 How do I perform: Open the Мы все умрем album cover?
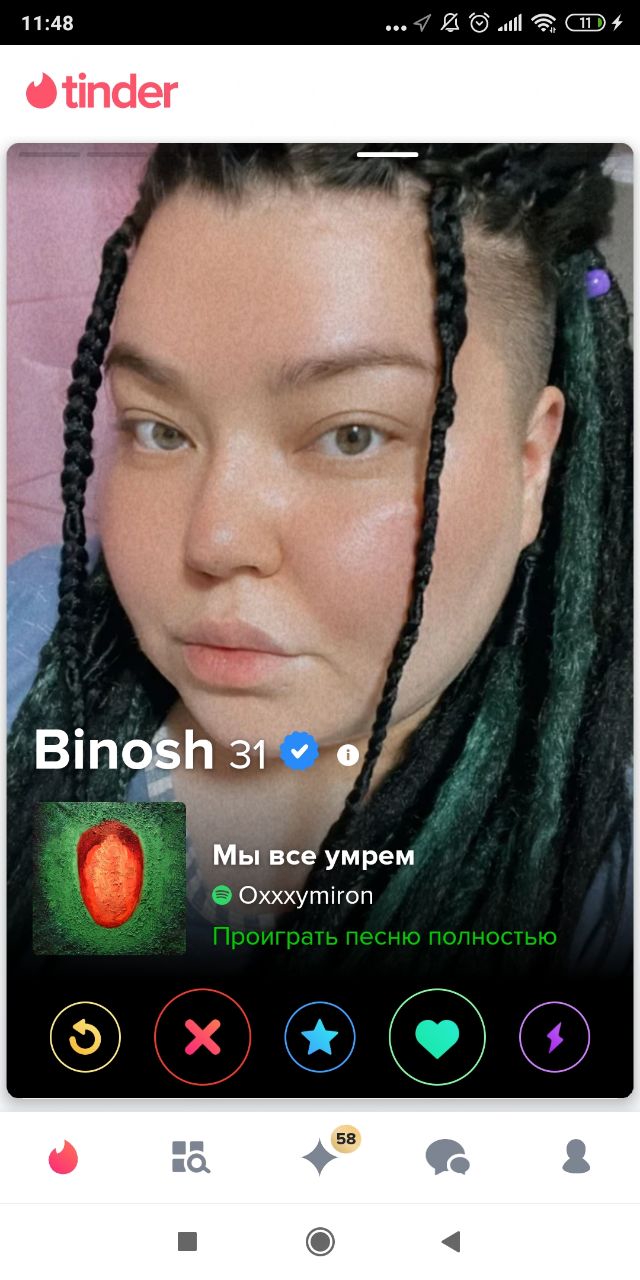click(109, 878)
